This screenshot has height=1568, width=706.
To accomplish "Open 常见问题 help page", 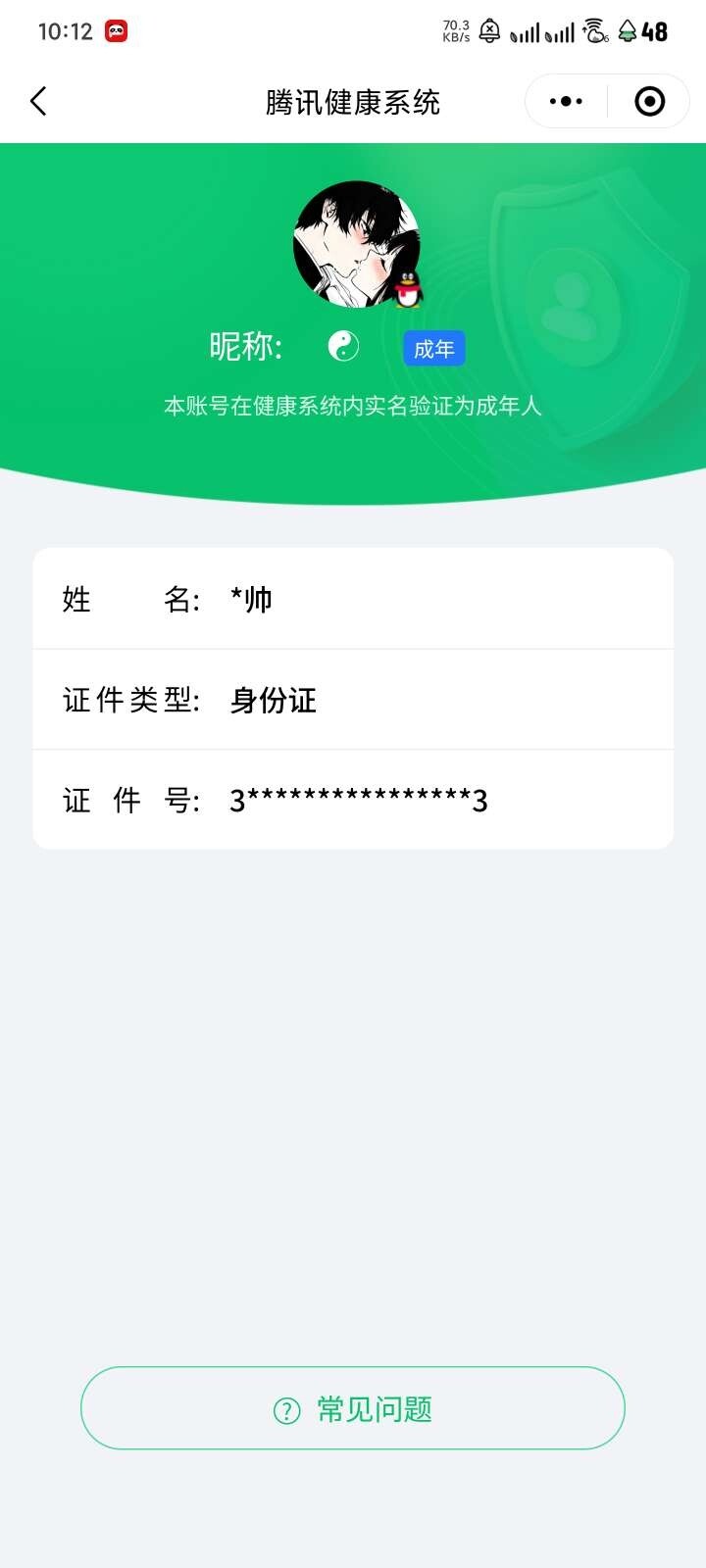I will click(353, 1408).
